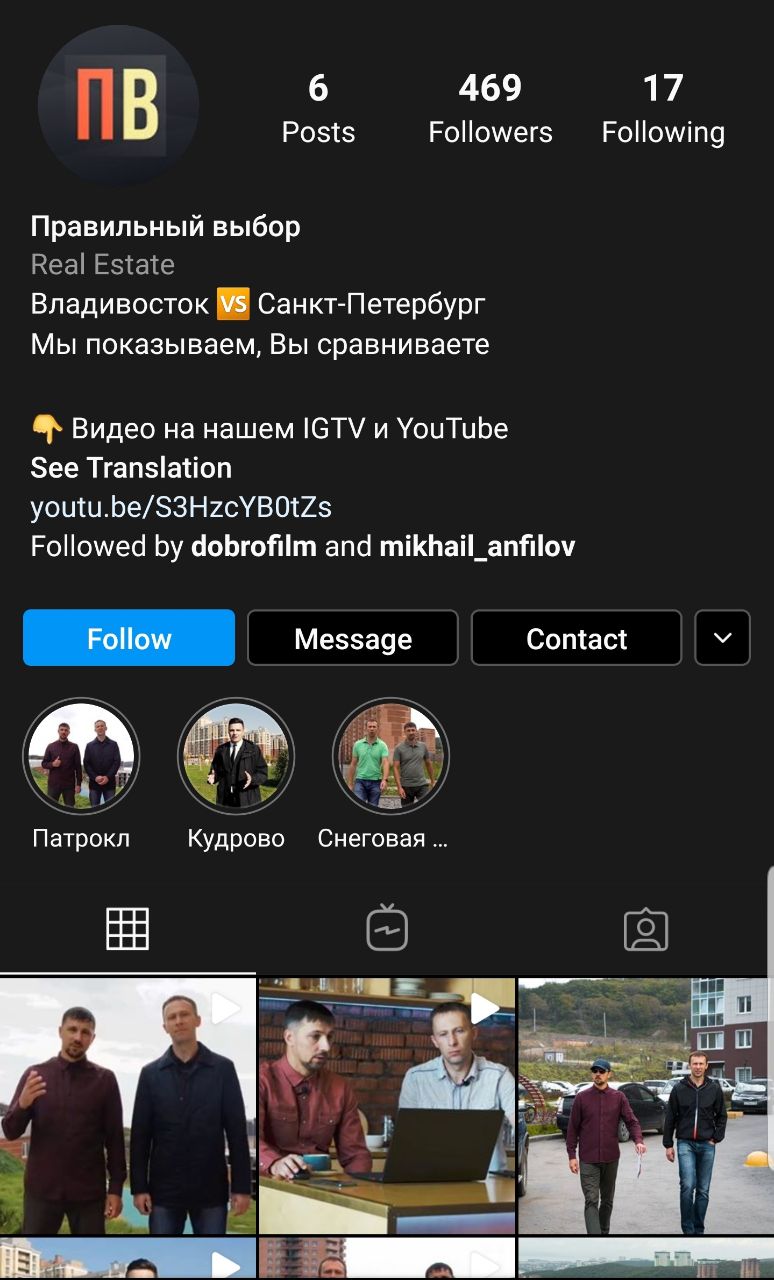This screenshot has height=1280, width=774.
Task: Switch to the IGTV tab
Action: click(387, 929)
